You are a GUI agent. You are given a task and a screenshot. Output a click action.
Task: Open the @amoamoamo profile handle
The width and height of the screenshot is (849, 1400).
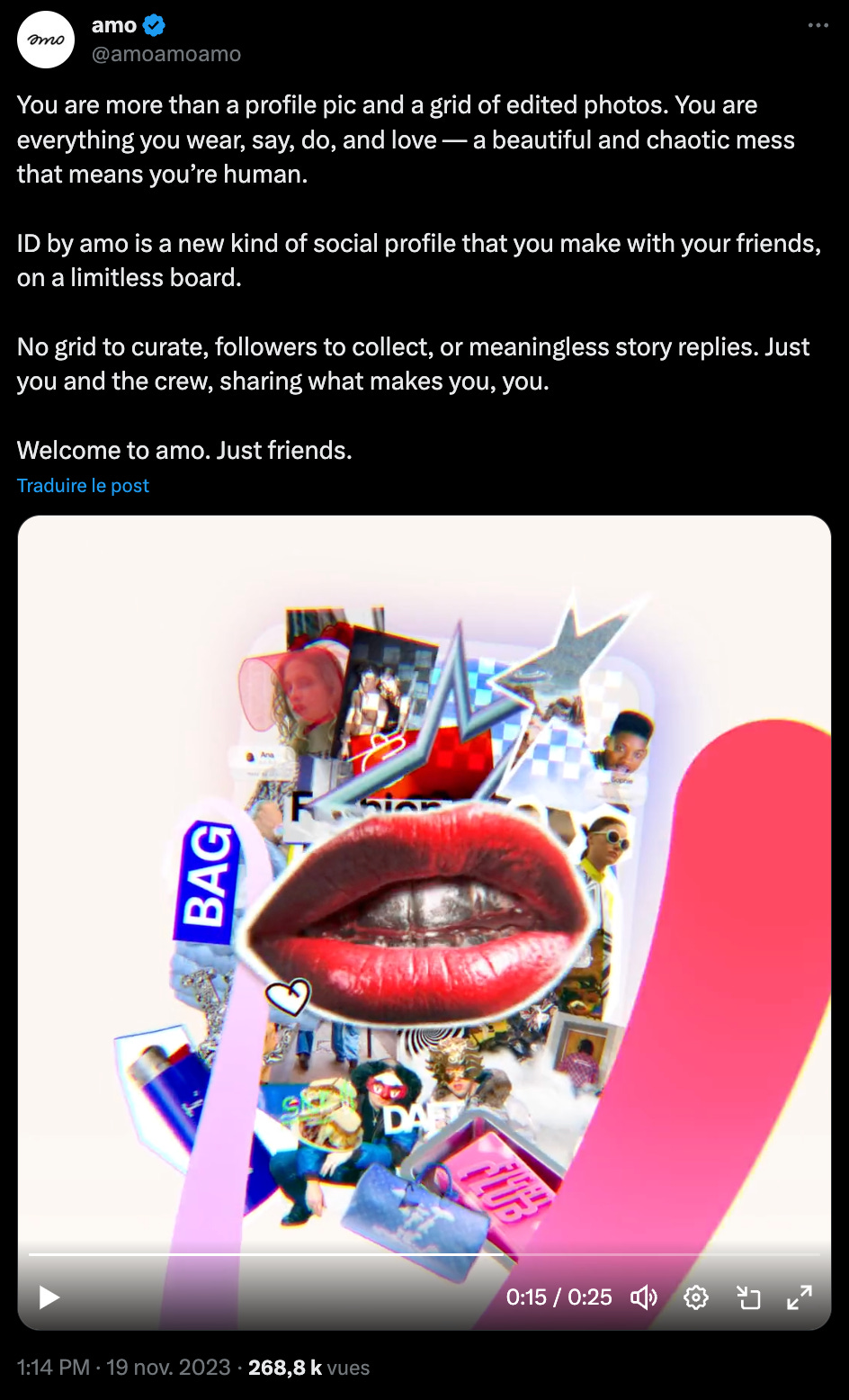(x=166, y=54)
